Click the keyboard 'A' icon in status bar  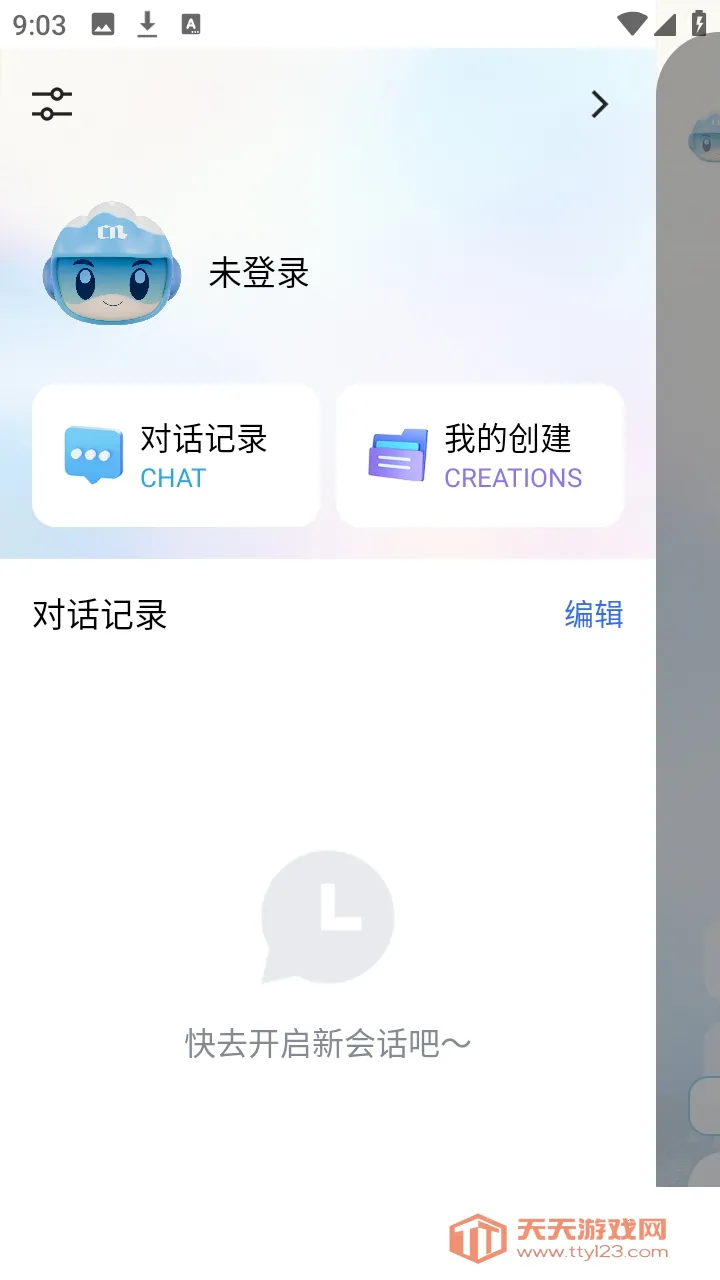point(190,24)
